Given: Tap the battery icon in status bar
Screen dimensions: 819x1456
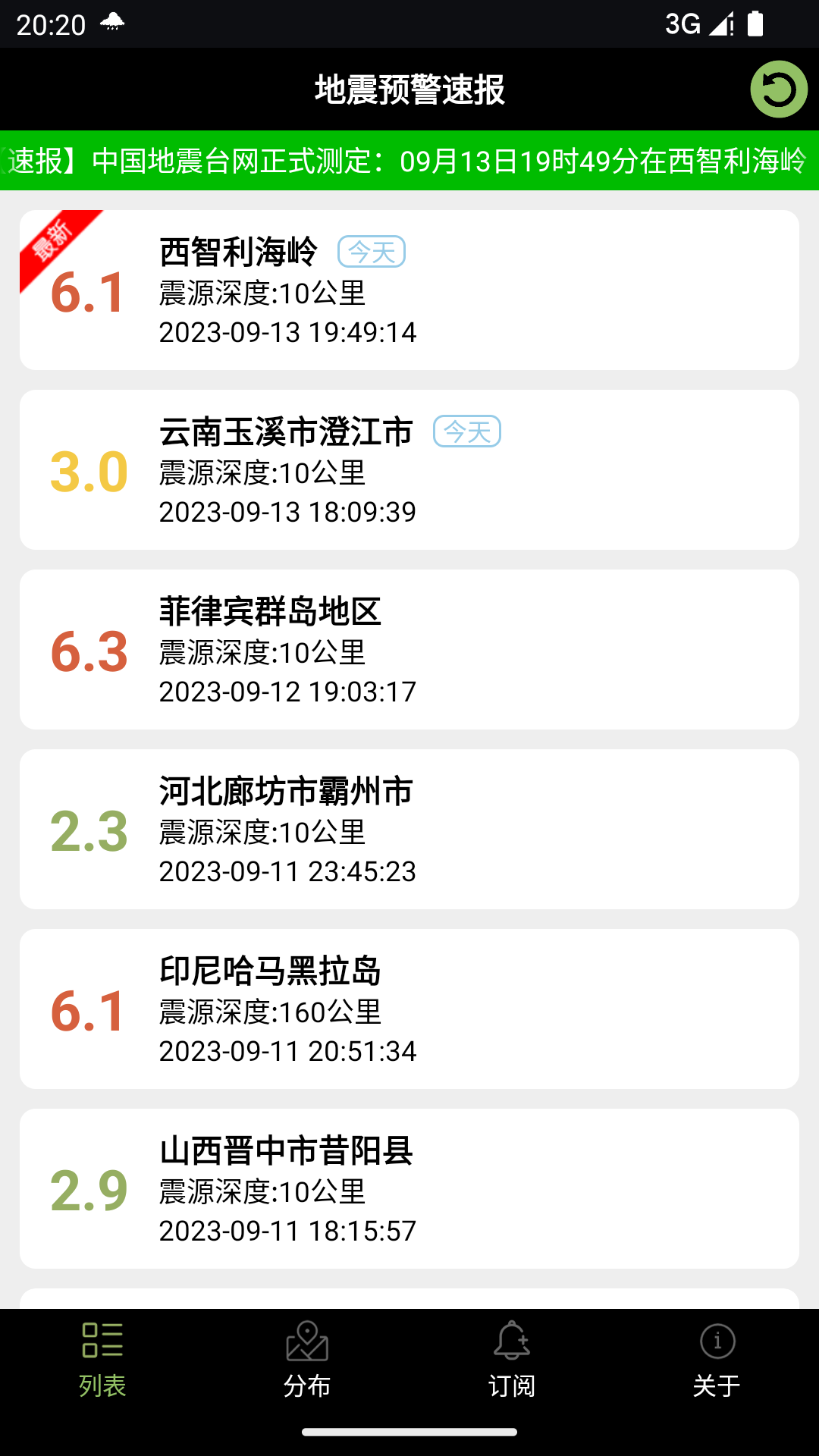Looking at the screenshot, I should click(x=756, y=24).
